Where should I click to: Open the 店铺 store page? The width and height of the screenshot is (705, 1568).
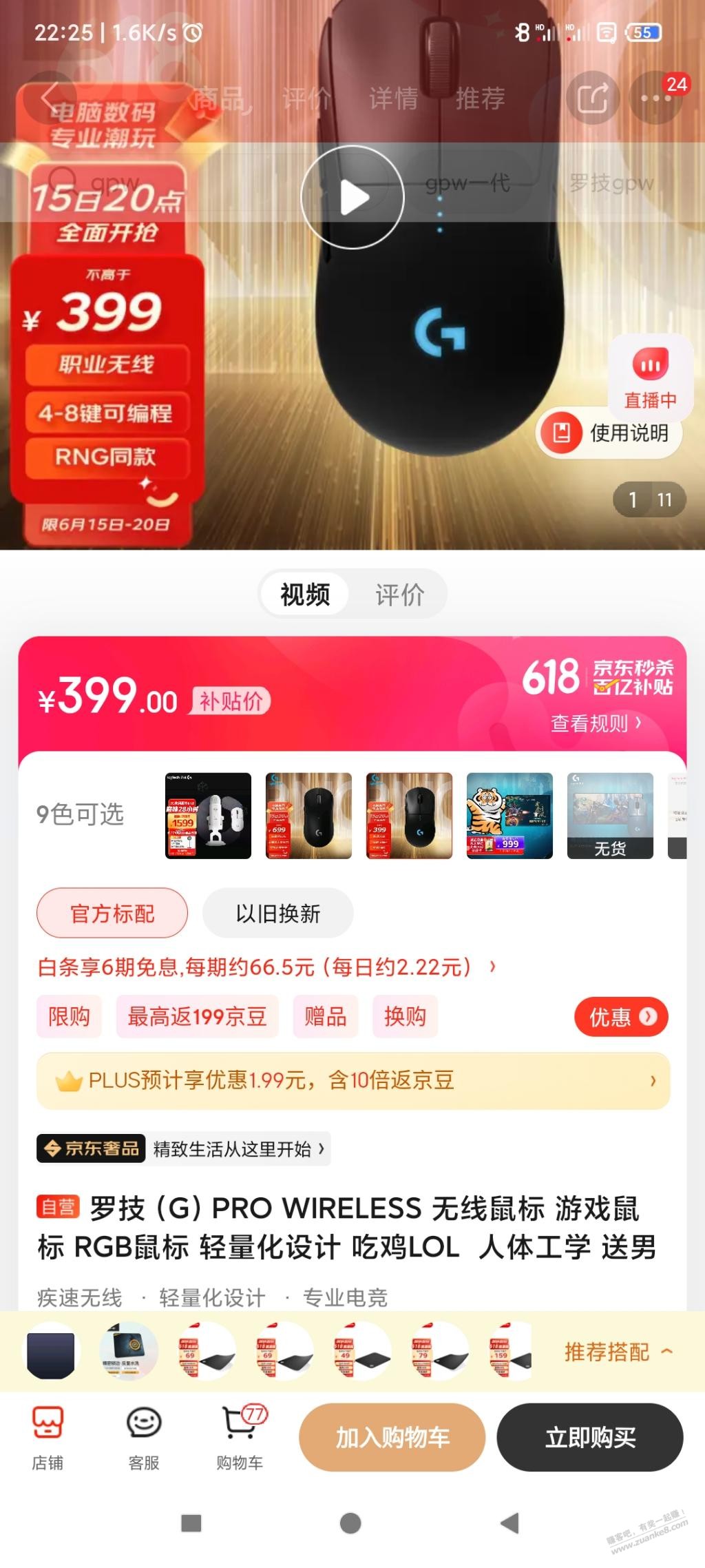[x=48, y=1438]
